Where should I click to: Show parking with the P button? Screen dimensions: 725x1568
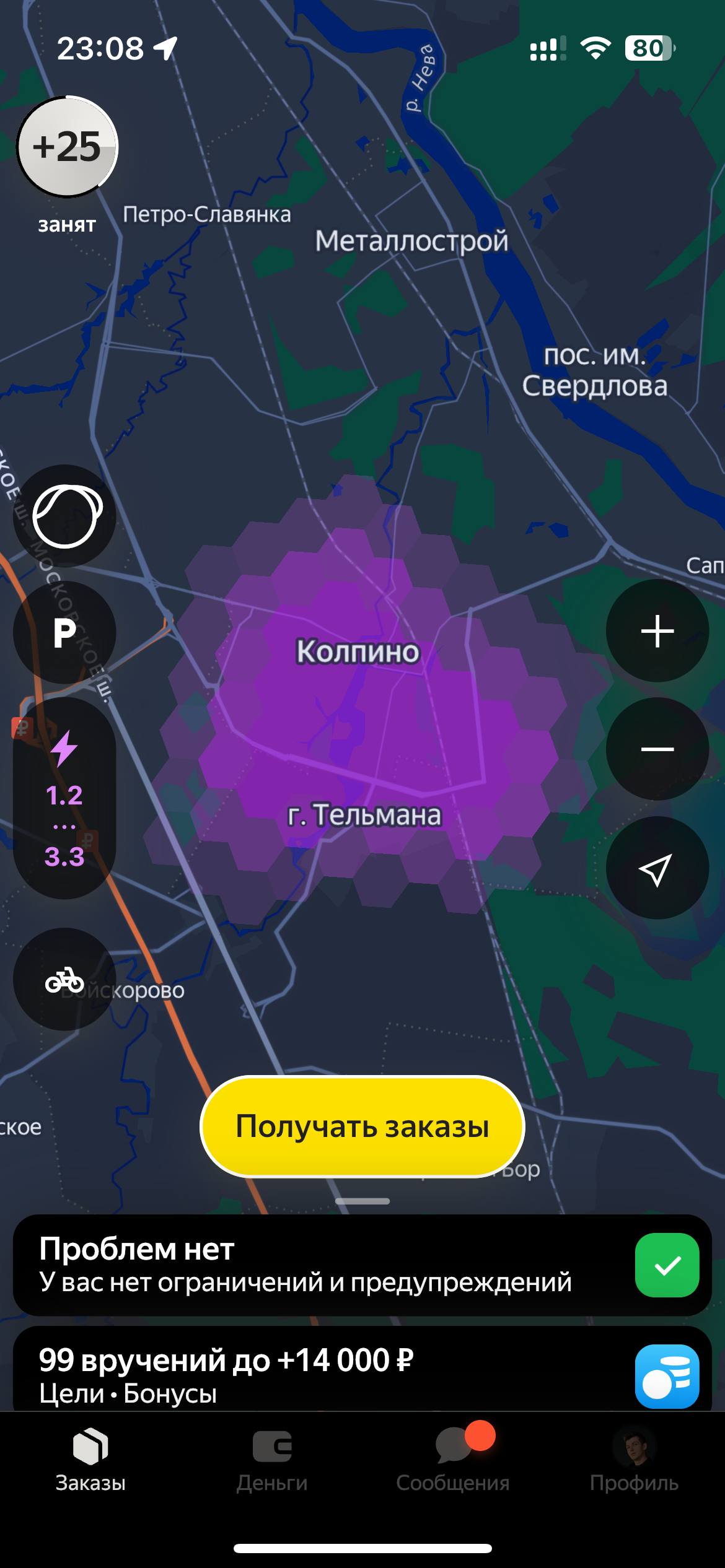64,633
